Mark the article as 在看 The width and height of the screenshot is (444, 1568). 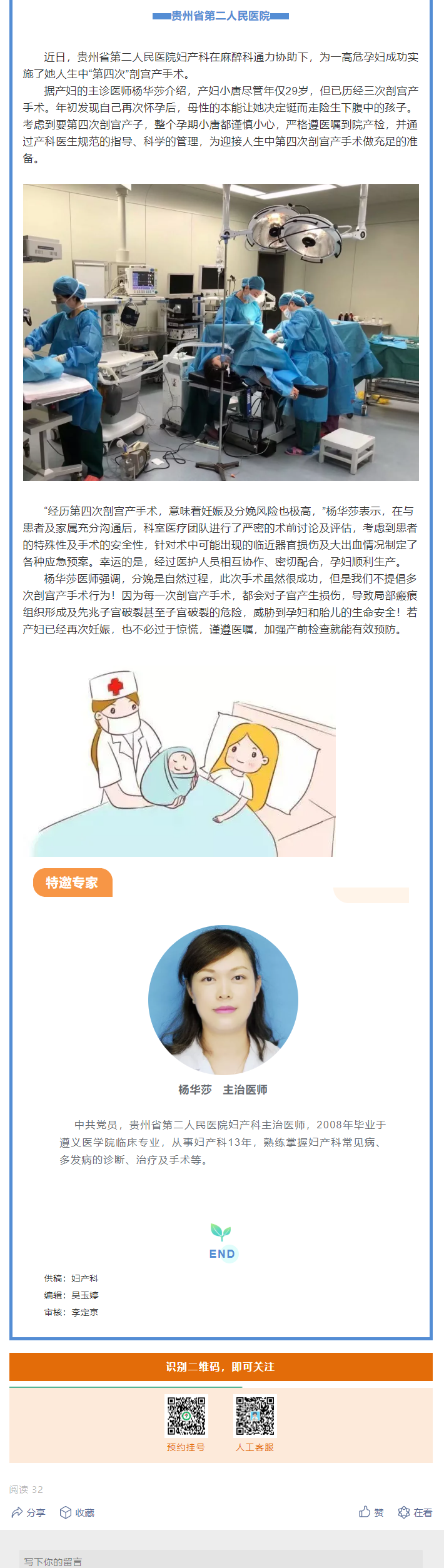pos(415,1512)
